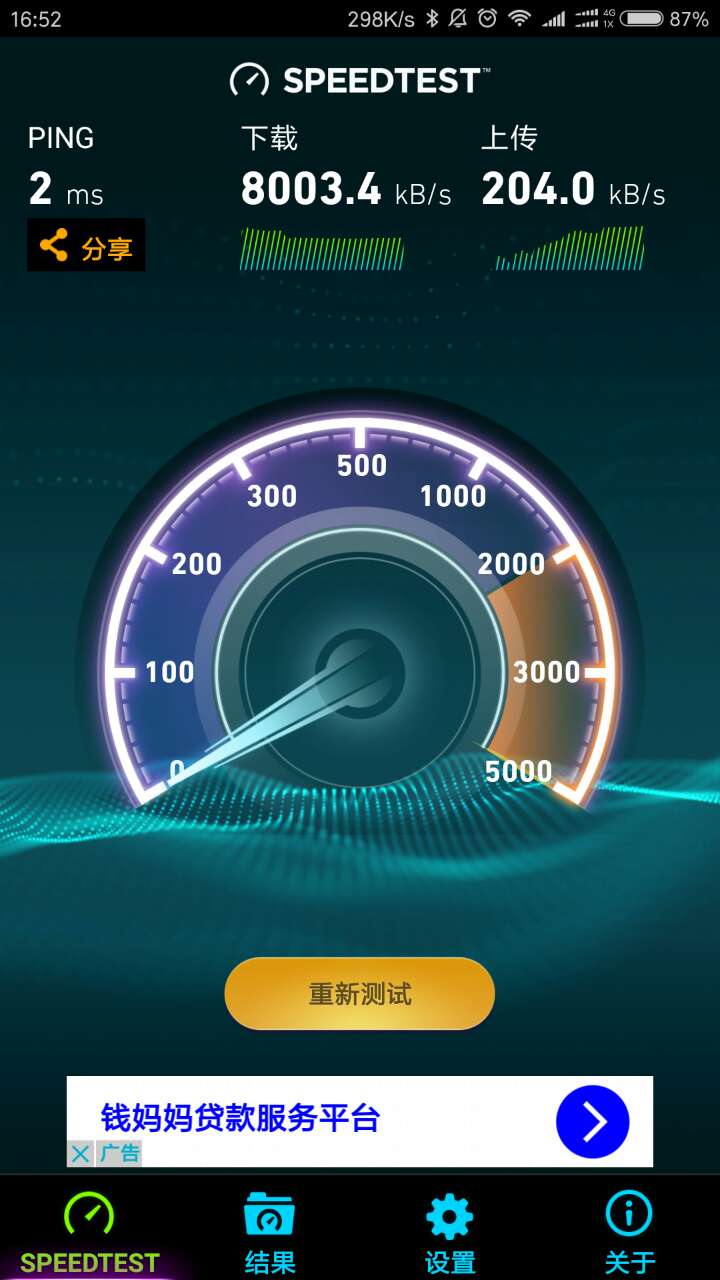
Task: Switch to the SPEEDTEST tab
Action: (90, 1232)
